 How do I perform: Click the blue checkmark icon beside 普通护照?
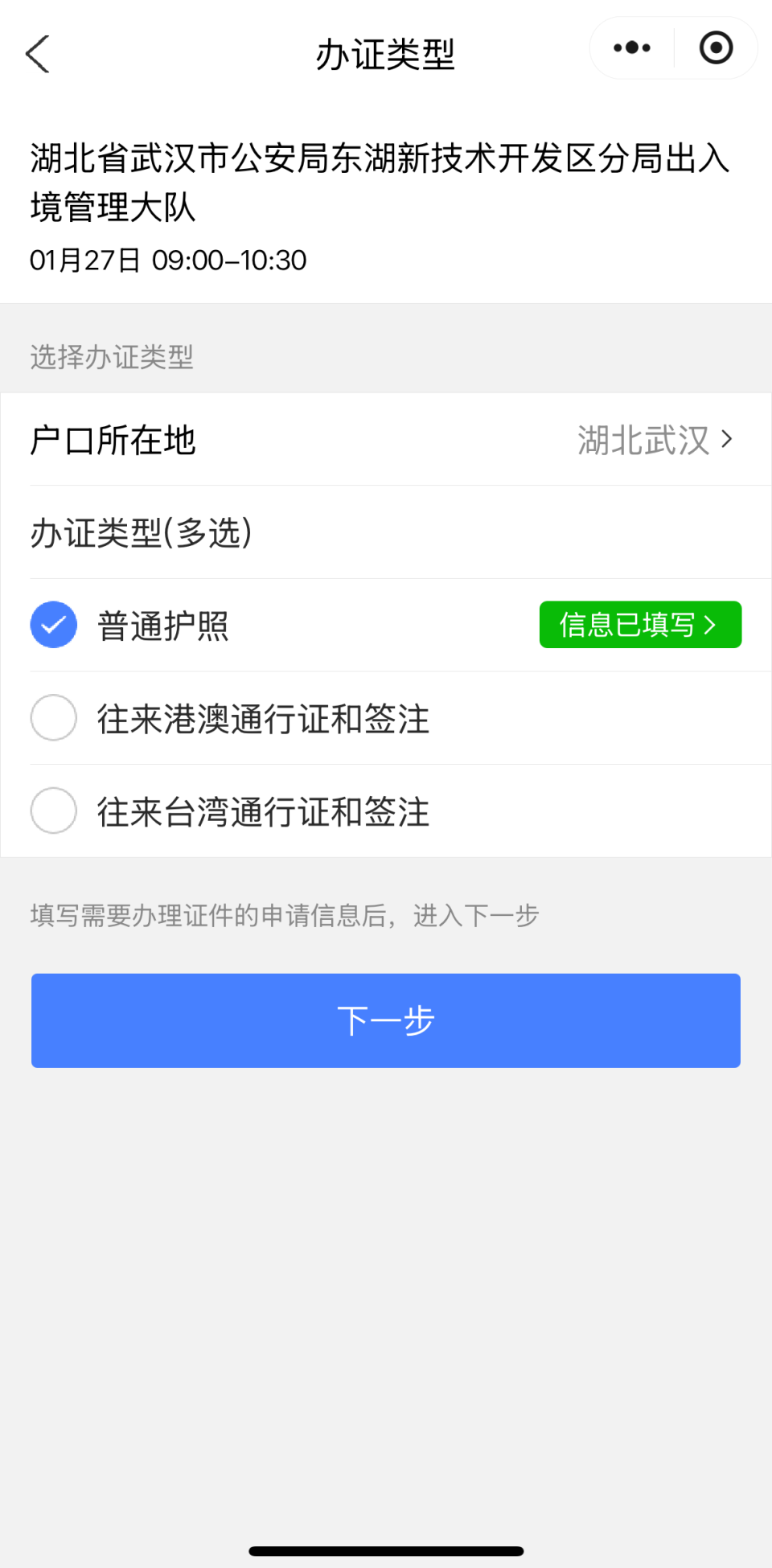point(53,624)
